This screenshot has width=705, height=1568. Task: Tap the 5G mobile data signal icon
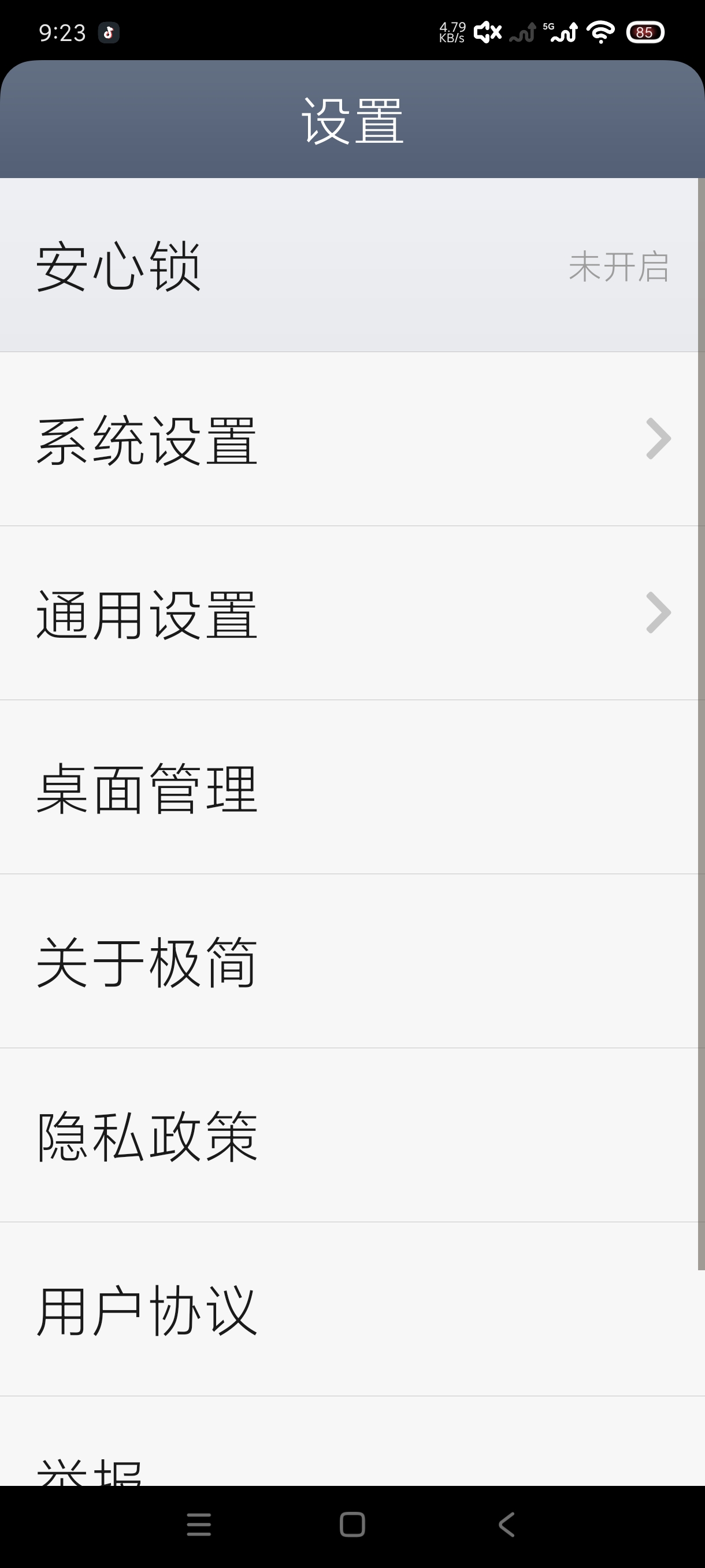(560, 32)
